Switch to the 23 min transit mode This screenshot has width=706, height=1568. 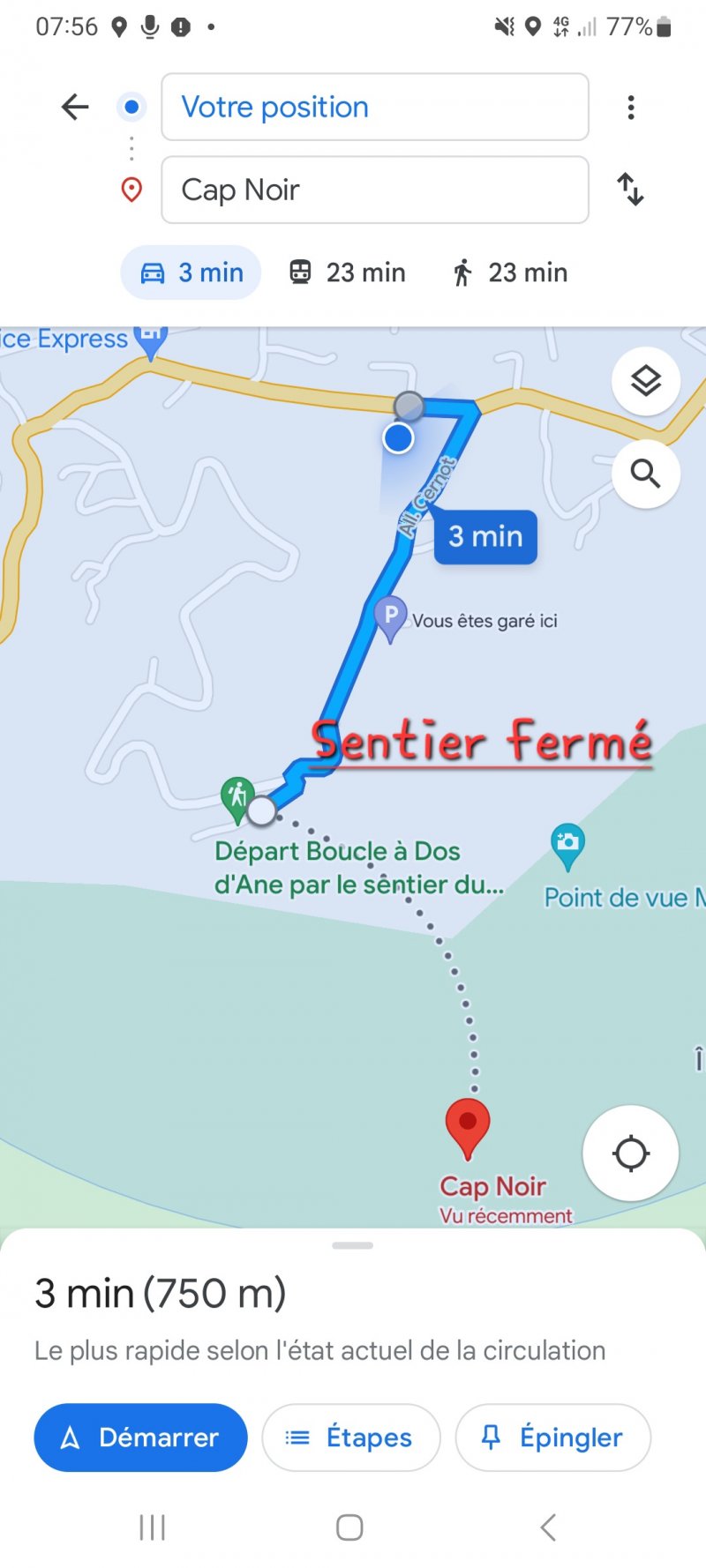348,273
